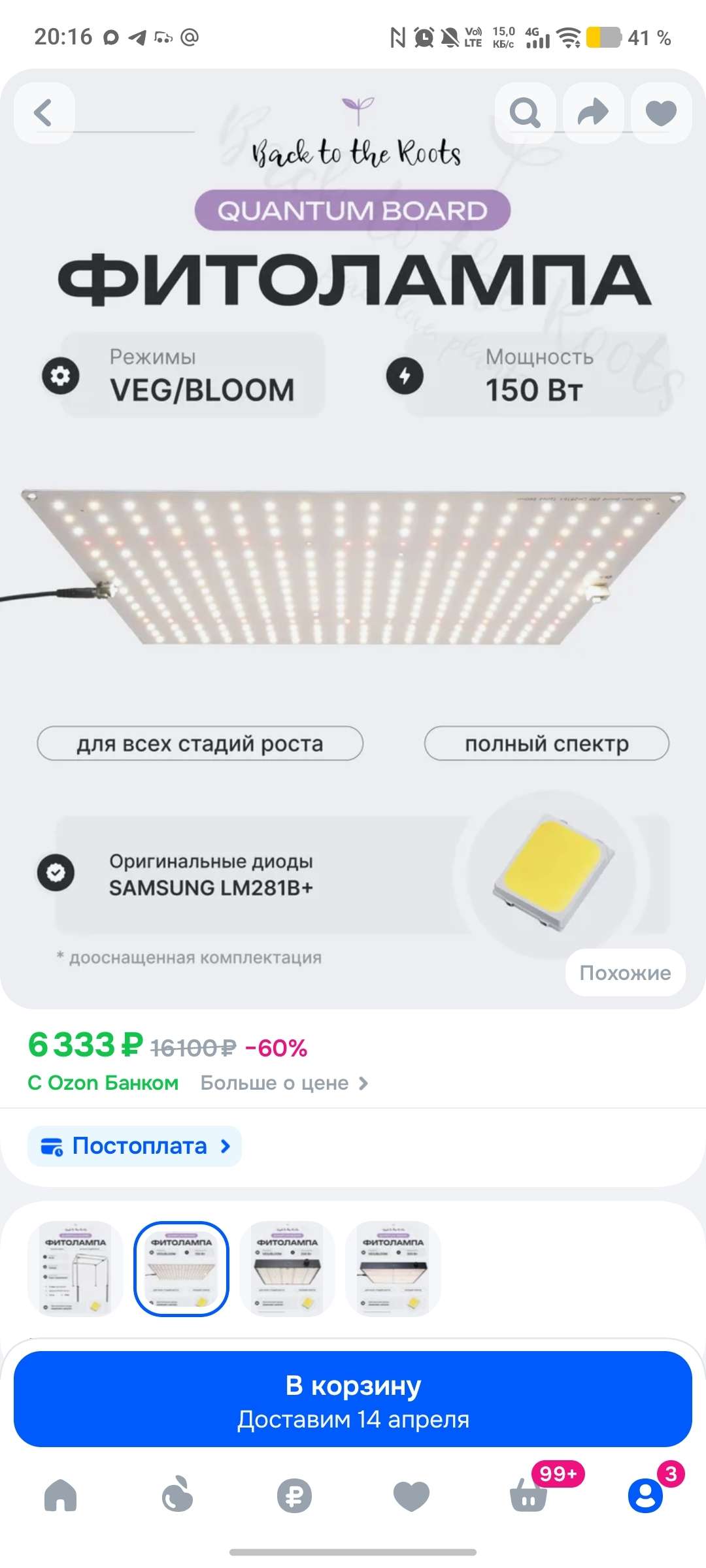The width and height of the screenshot is (706, 1568).
Task: Open Больше о цене details
Action: point(284,1083)
